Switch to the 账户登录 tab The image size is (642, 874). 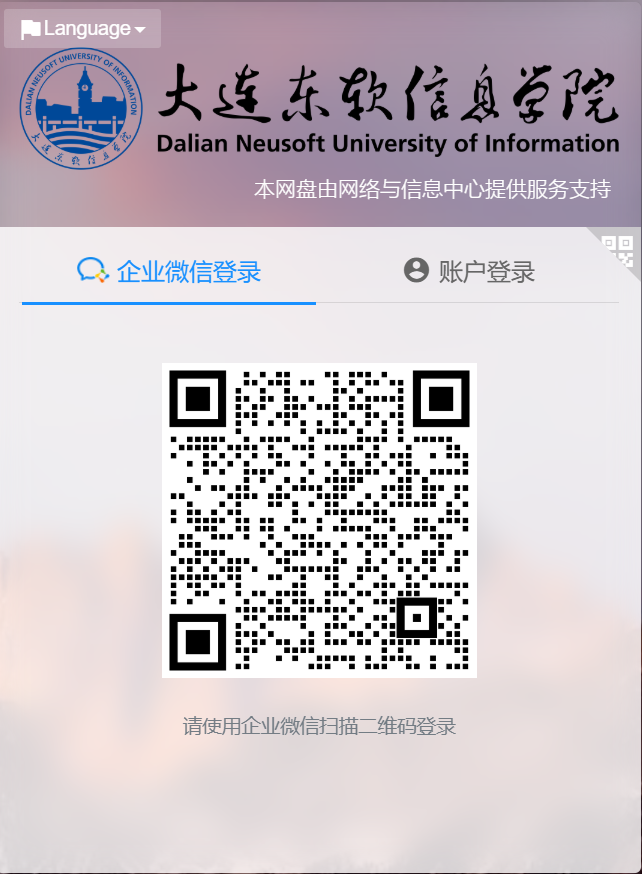(469, 271)
